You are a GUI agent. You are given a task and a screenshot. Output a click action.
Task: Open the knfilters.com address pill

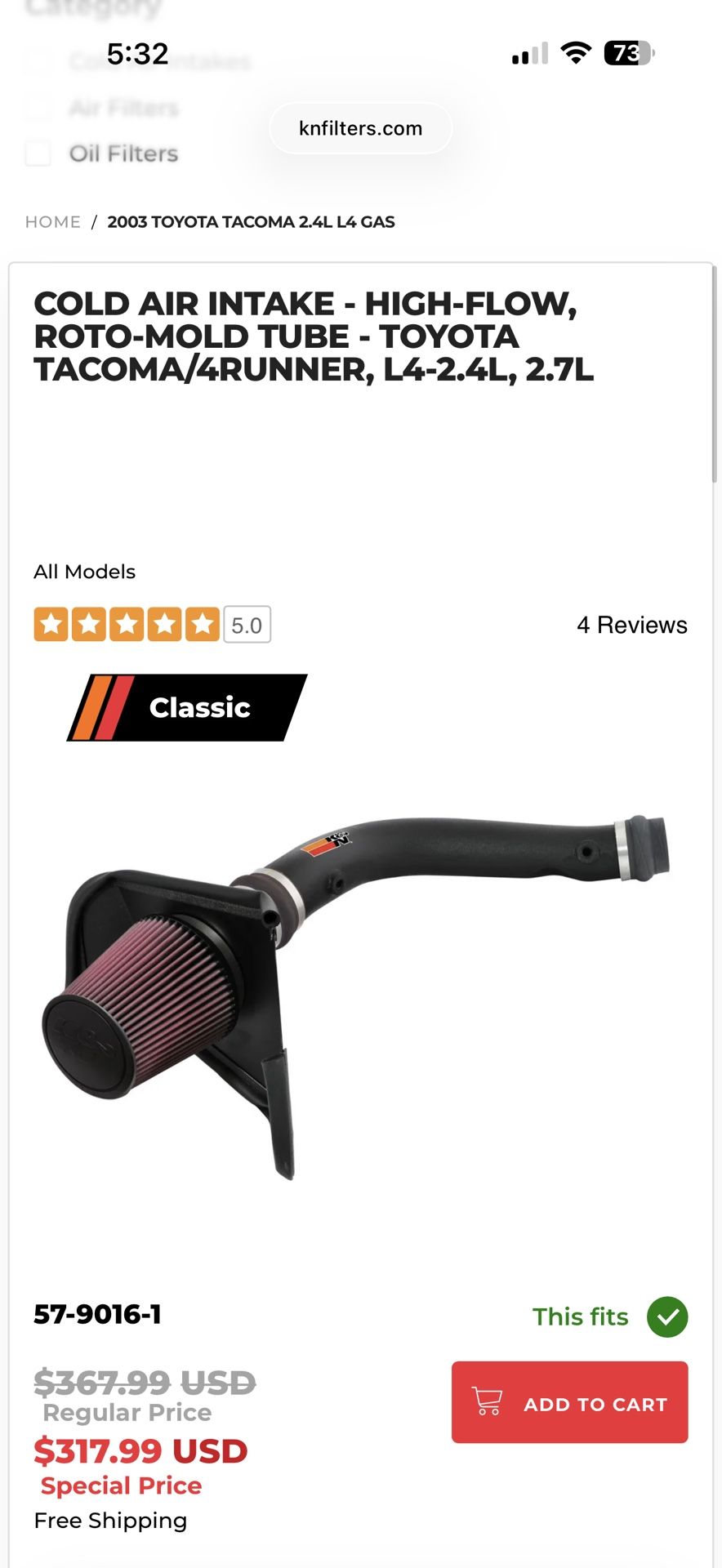360,128
